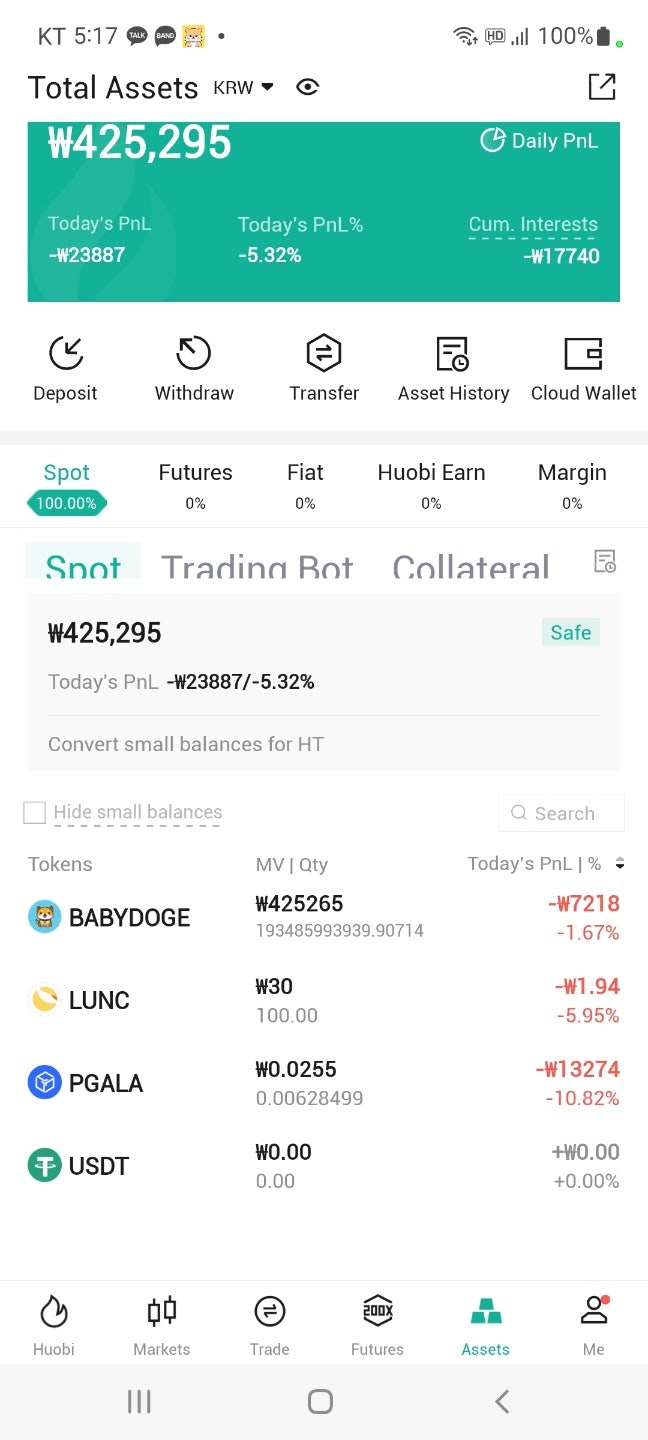
Task: Open Daily PnL analysis
Action: coord(538,141)
